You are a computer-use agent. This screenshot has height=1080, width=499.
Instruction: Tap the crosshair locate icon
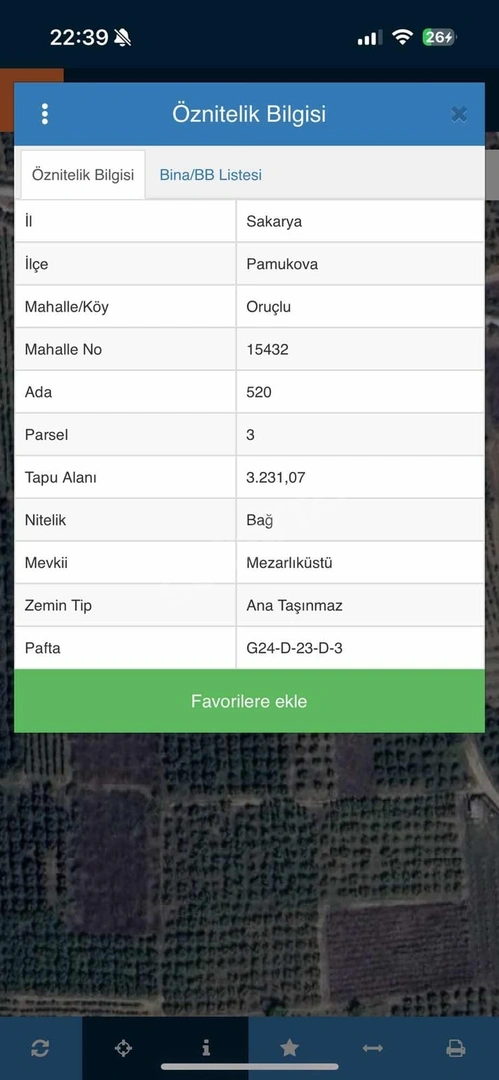(123, 1048)
